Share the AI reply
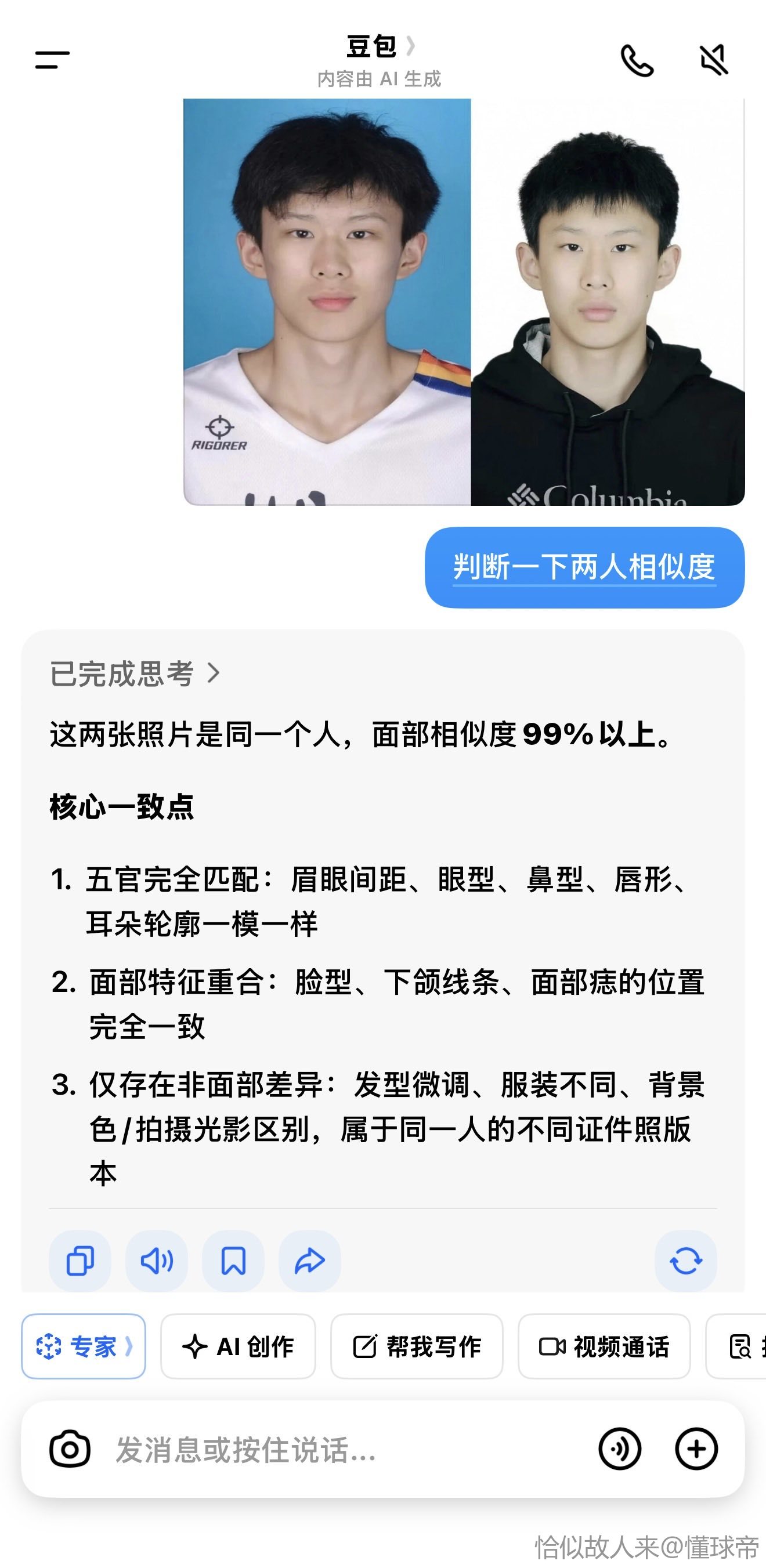 click(x=310, y=1261)
